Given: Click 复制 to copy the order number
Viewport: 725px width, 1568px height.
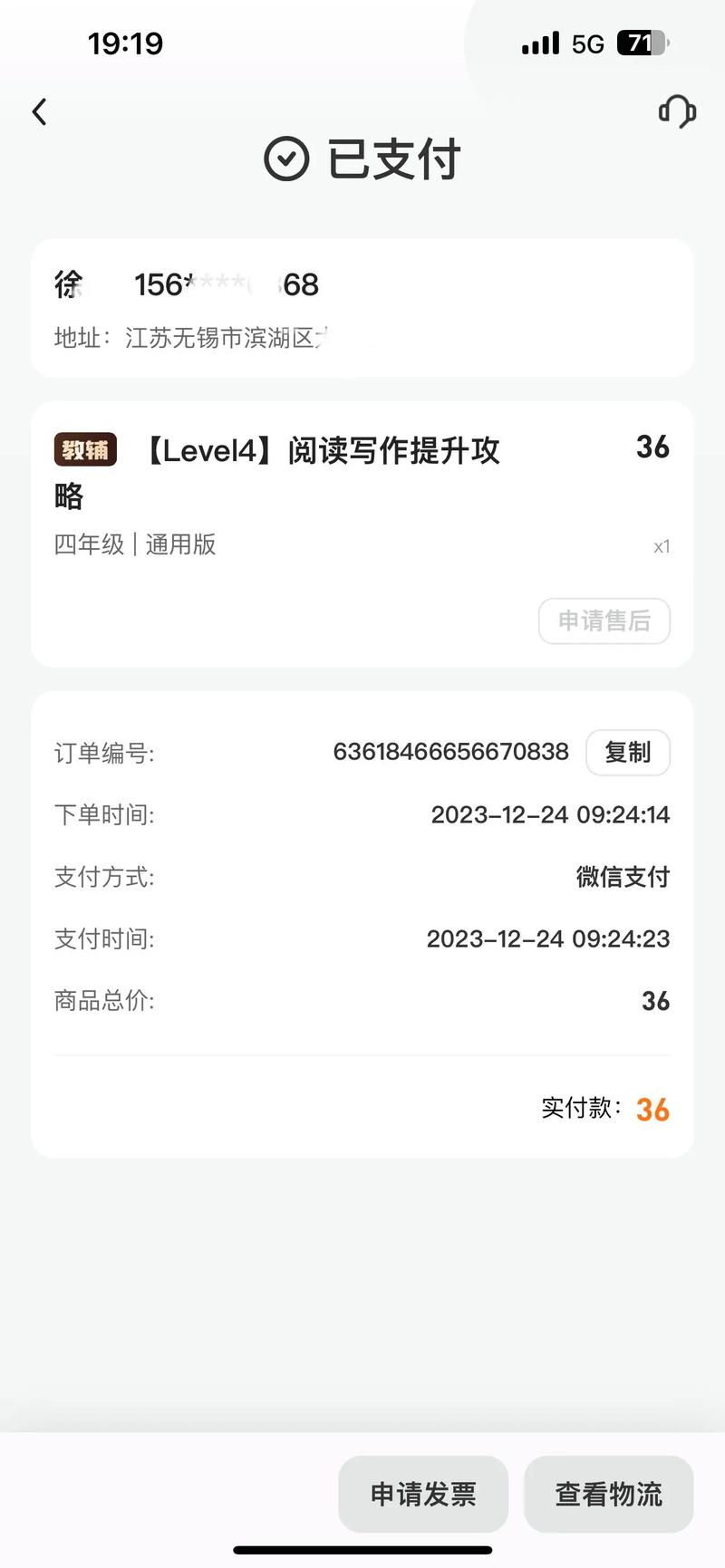Looking at the screenshot, I should 627,752.
